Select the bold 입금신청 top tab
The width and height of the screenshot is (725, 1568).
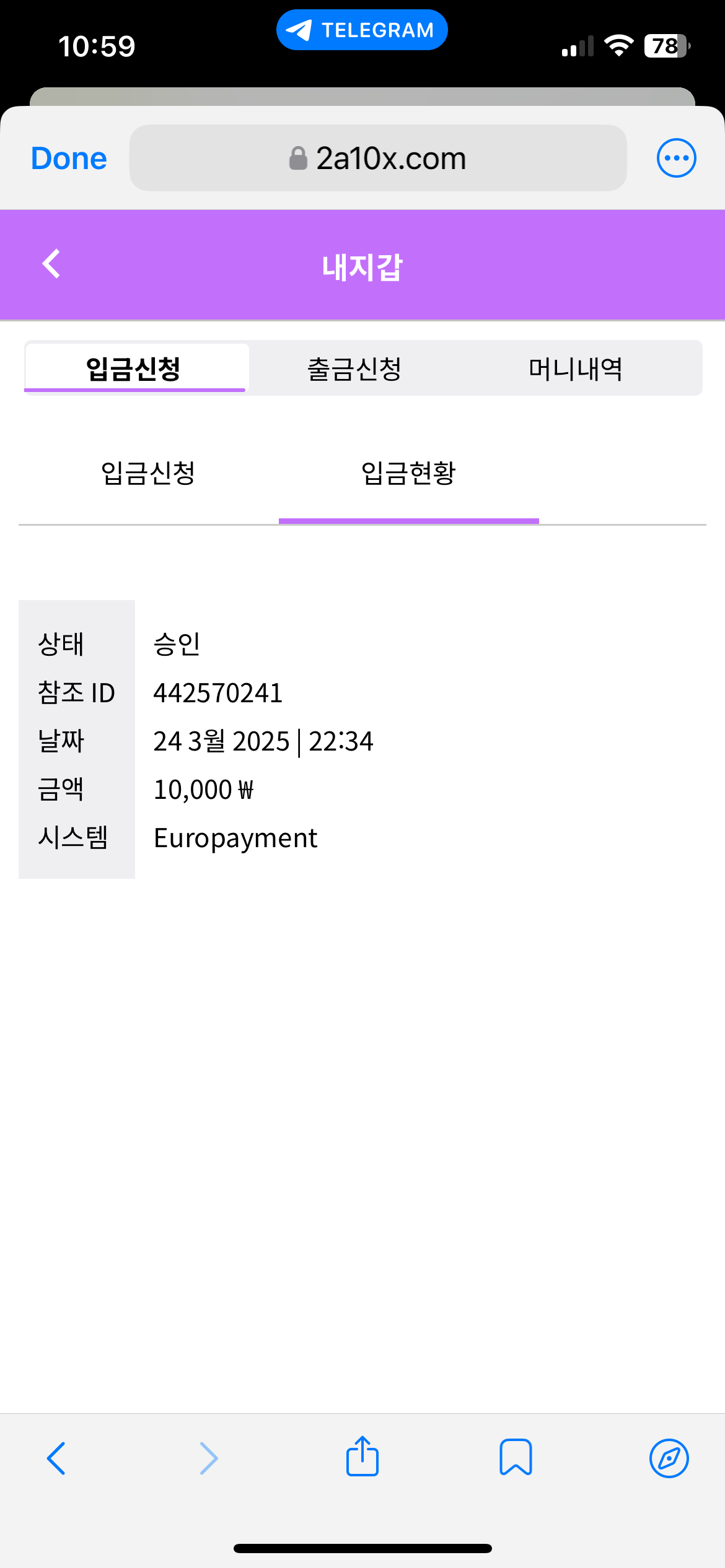[x=134, y=369]
